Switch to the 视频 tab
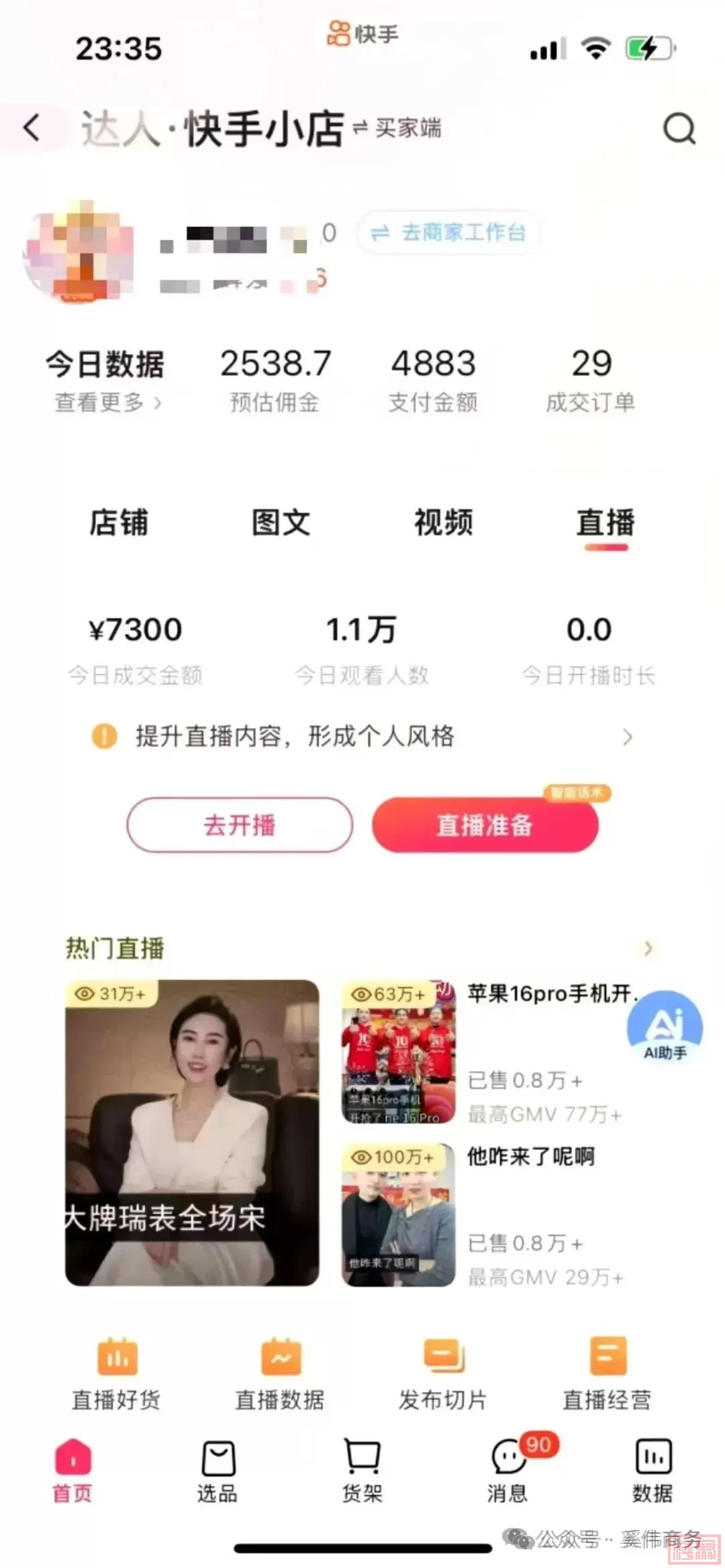 click(443, 523)
